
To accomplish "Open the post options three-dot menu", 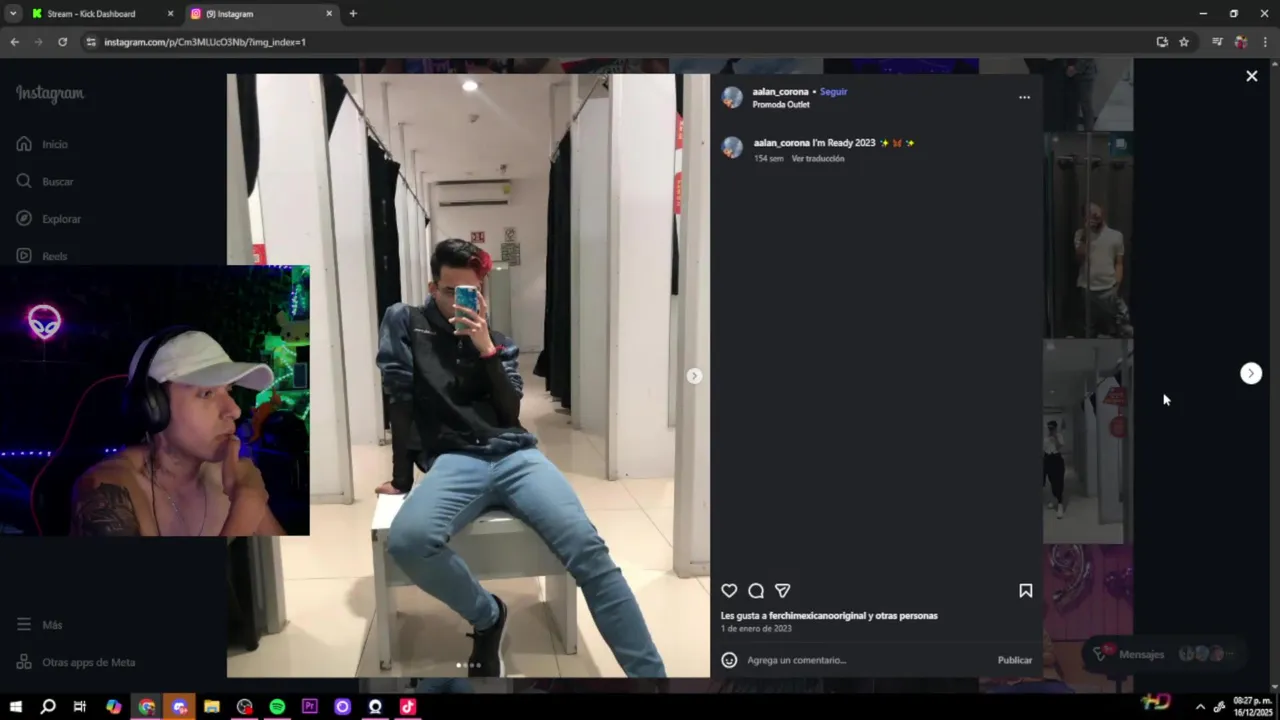I will [1024, 97].
